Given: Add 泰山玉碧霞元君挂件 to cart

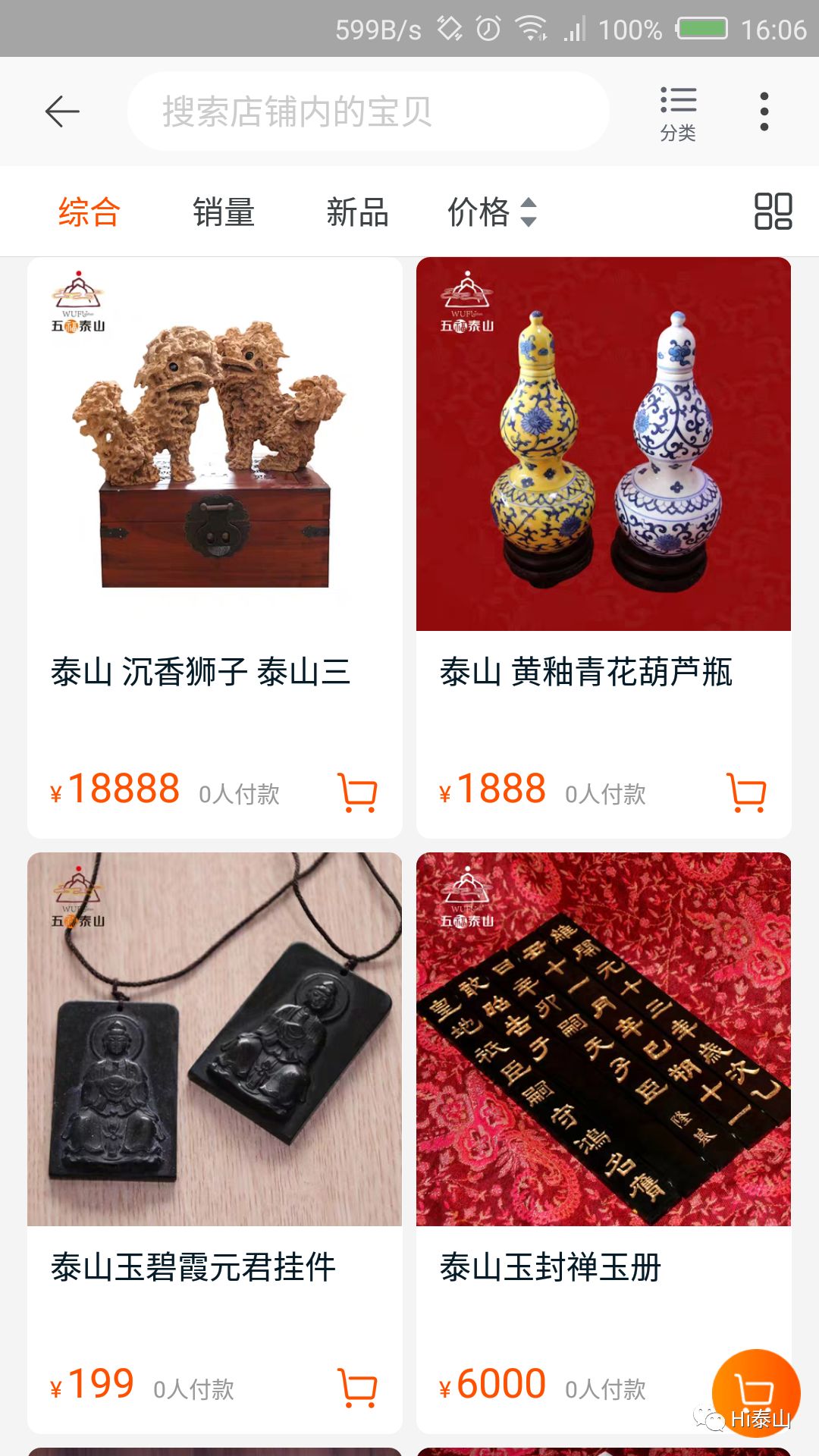Looking at the screenshot, I should tap(357, 1388).
